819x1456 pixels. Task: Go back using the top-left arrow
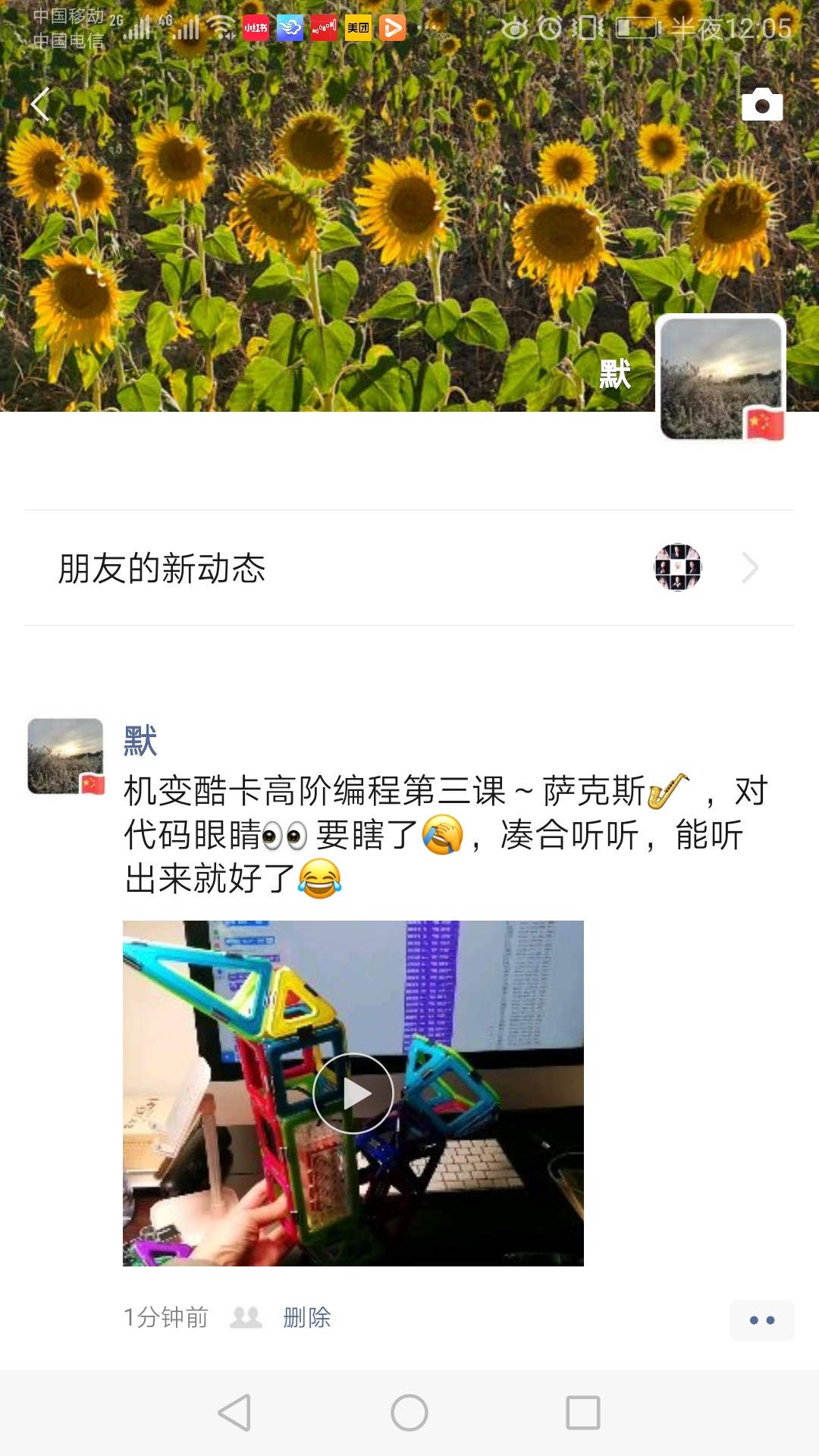40,104
